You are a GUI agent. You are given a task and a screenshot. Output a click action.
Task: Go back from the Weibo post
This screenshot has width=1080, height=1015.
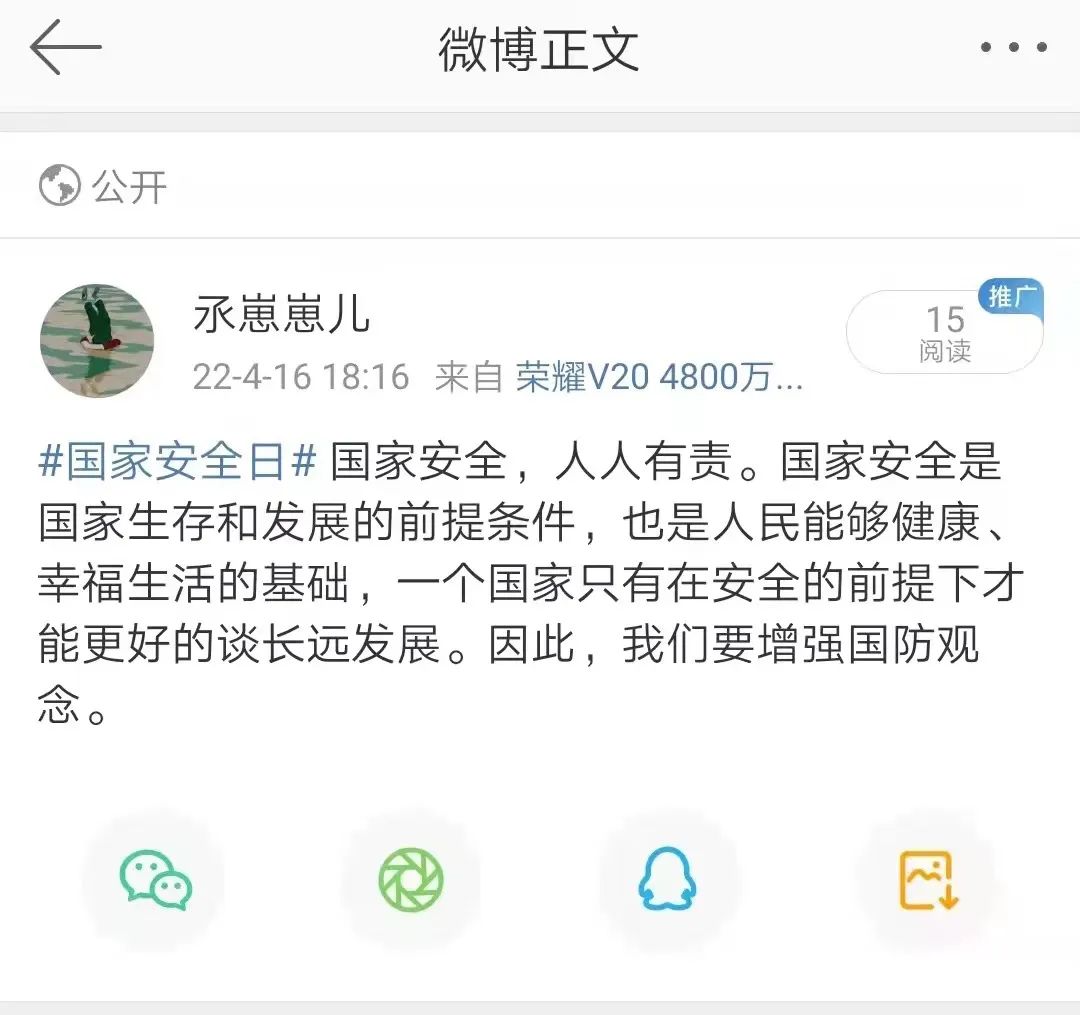(x=65, y=47)
